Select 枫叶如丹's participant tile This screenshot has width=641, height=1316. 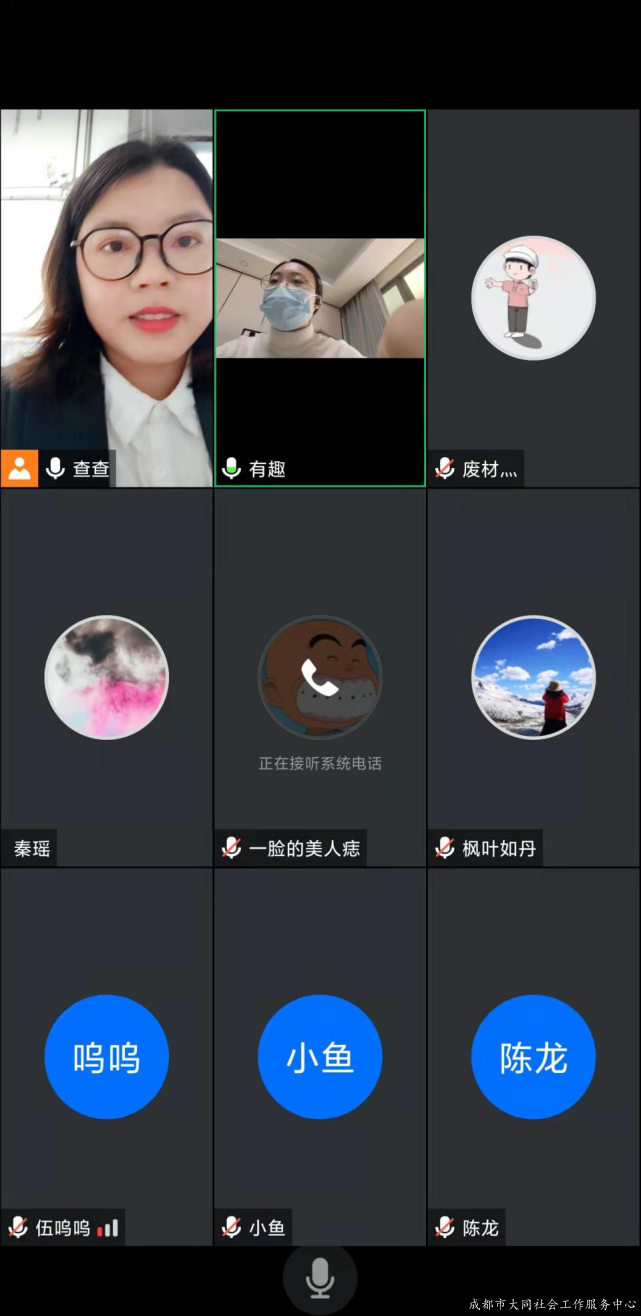[x=533, y=677]
